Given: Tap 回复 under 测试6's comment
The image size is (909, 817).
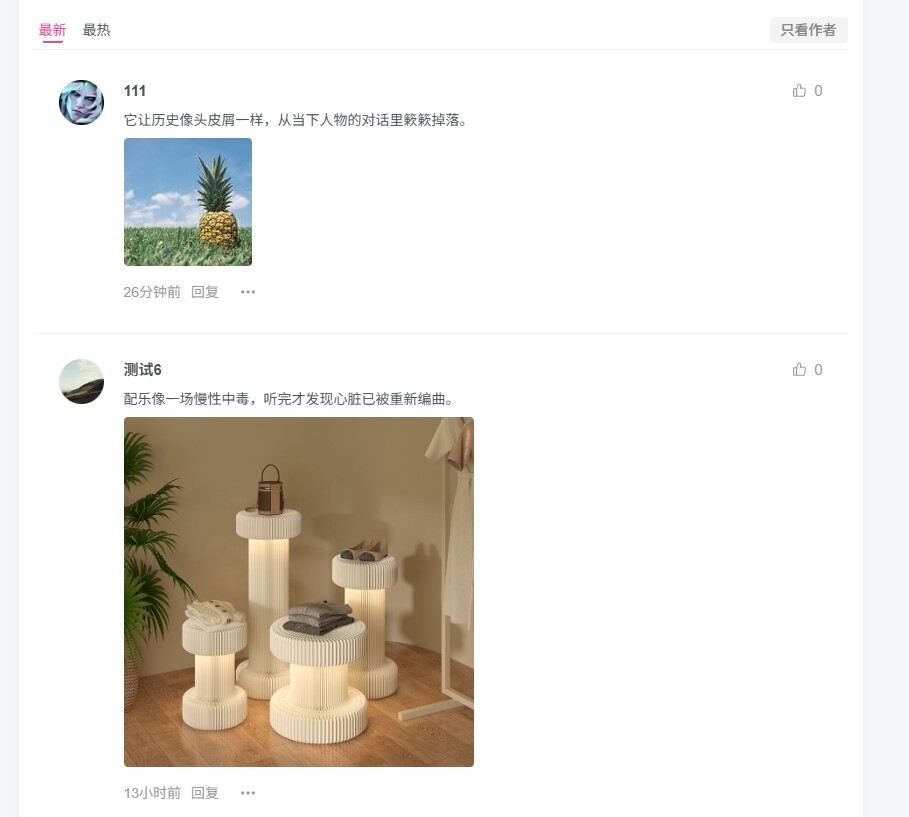Looking at the screenshot, I should (x=205, y=793).
